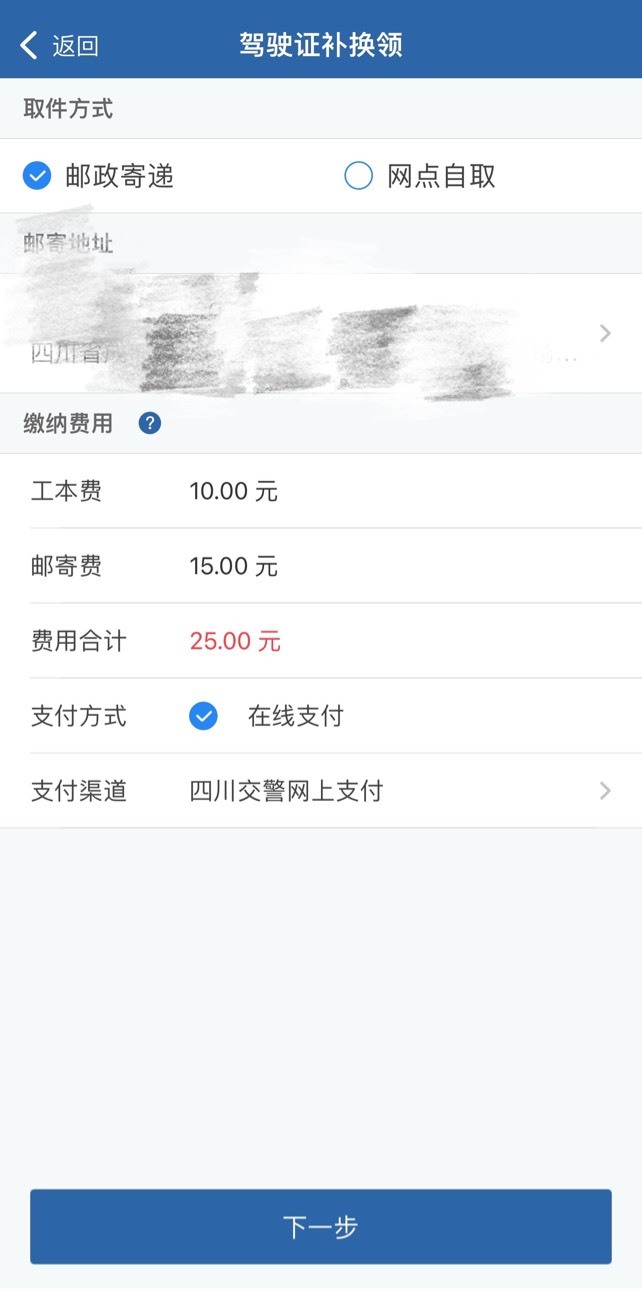Tap 下一步 to continue
This screenshot has width=642, height=1289.
[320, 1227]
